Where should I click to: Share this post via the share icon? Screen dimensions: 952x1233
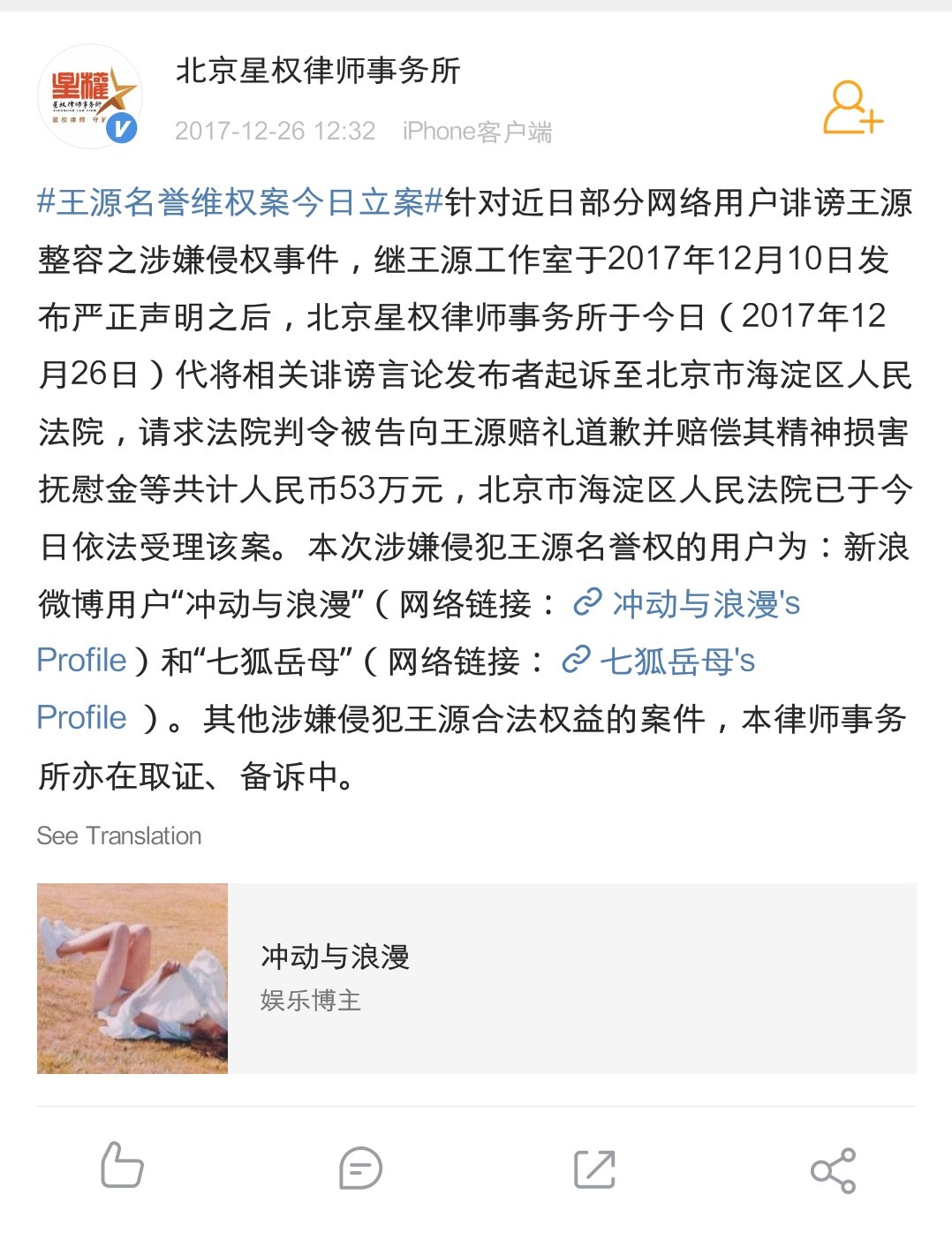[x=833, y=1169]
